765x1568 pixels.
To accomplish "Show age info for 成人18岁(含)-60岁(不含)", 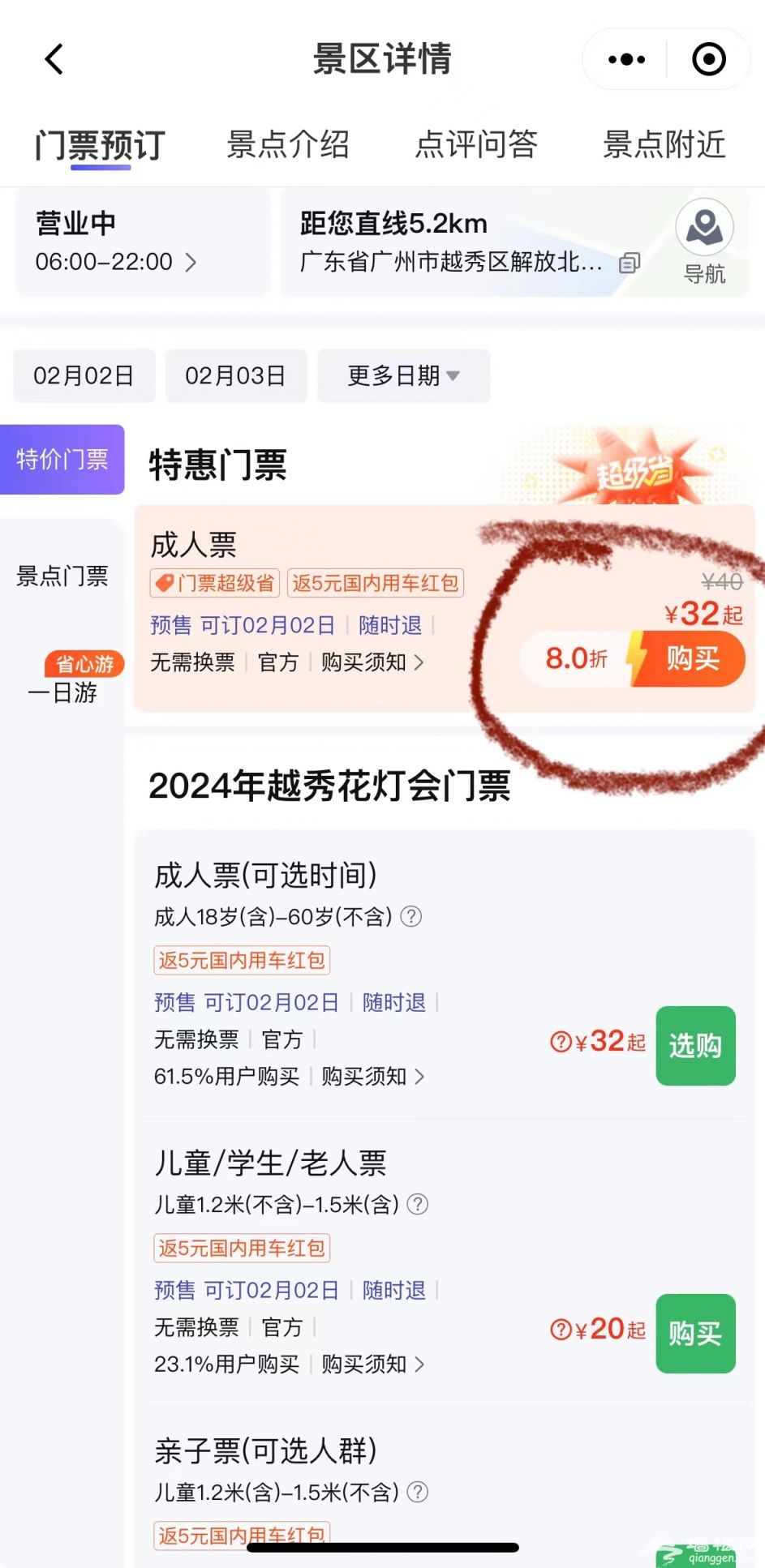I will [412, 916].
